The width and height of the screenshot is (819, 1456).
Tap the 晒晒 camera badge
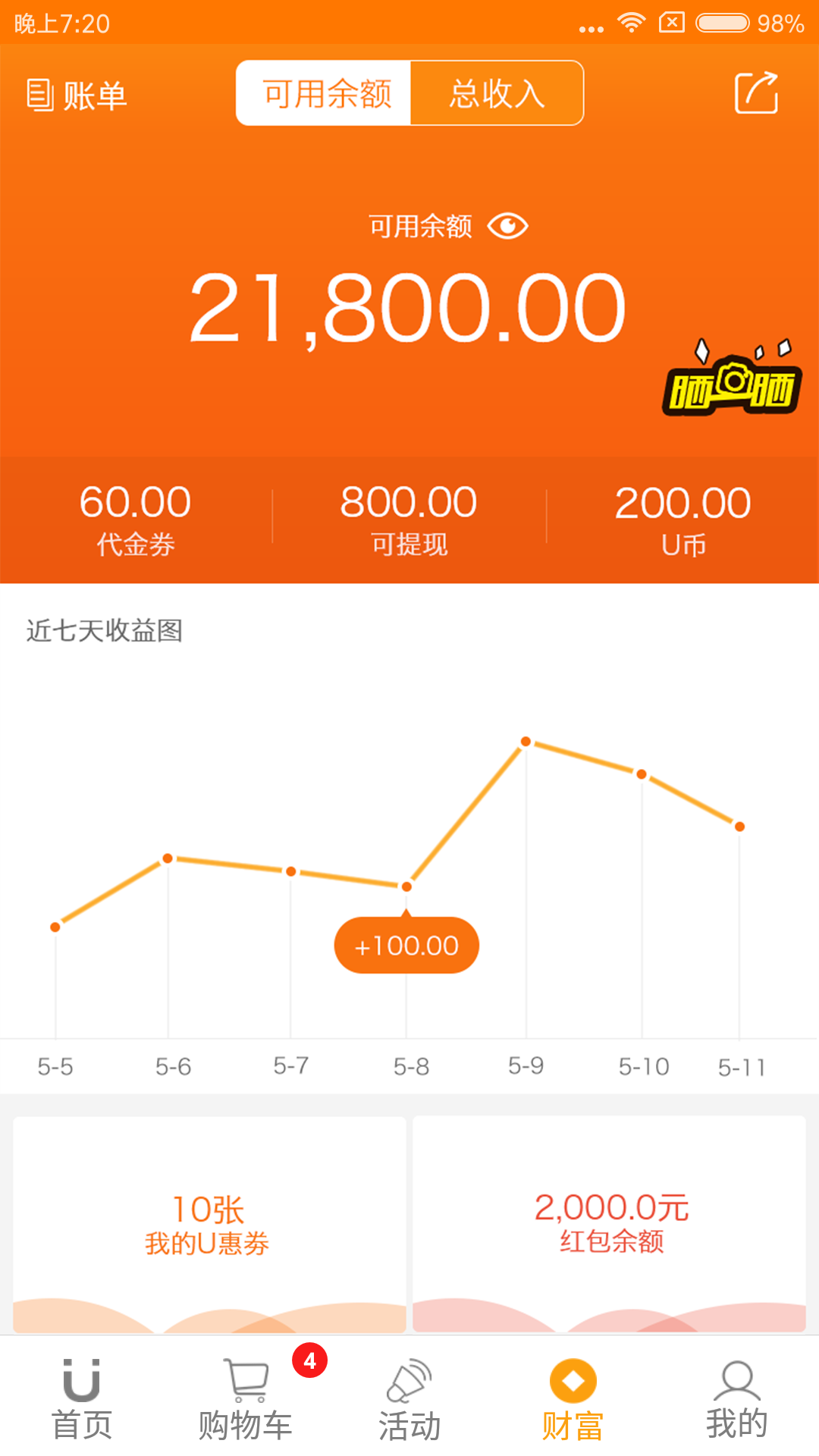point(731,383)
